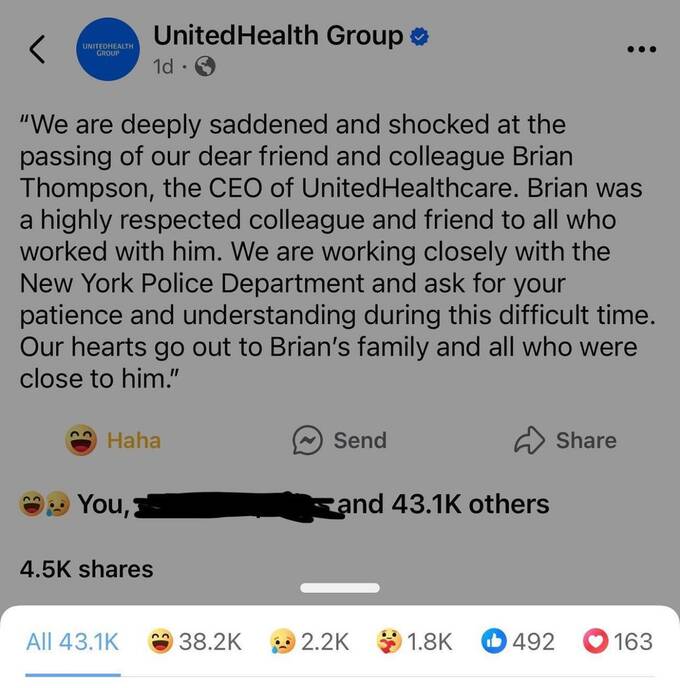Screen dimensions: 680x688
Task: Share the UnitedHealth Group post
Action: [x=564, y=440]
